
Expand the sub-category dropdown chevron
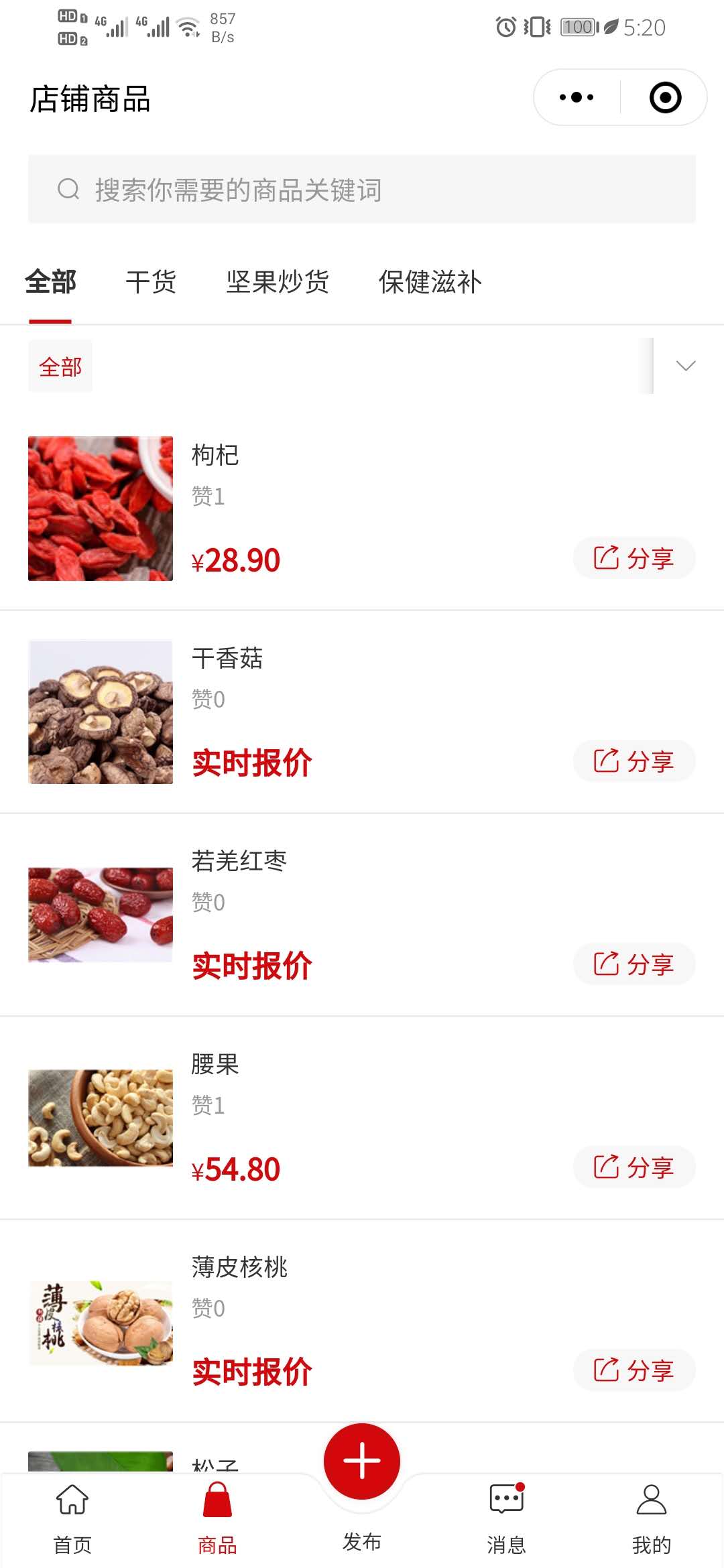(x=685, y=366)
